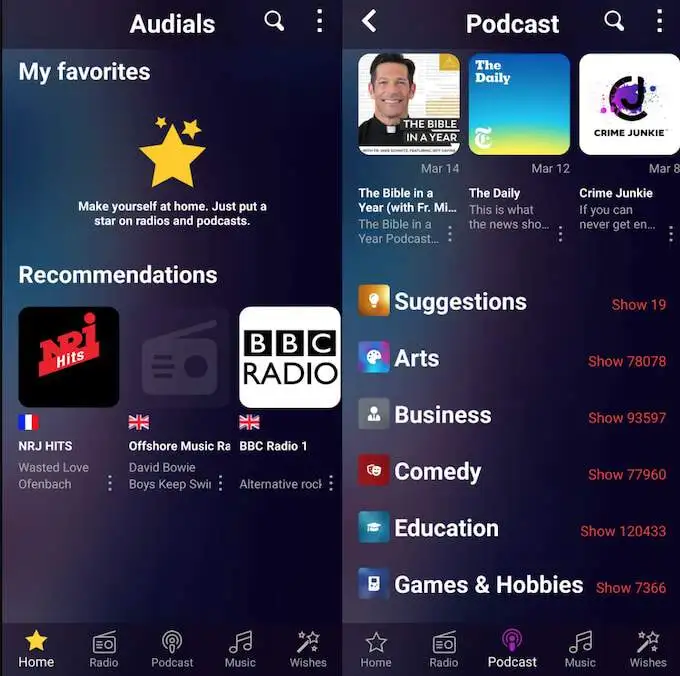The image size is (680, 676).
Task: Open the Offshore Music Radio station
Action: click(x=179, y=357)
